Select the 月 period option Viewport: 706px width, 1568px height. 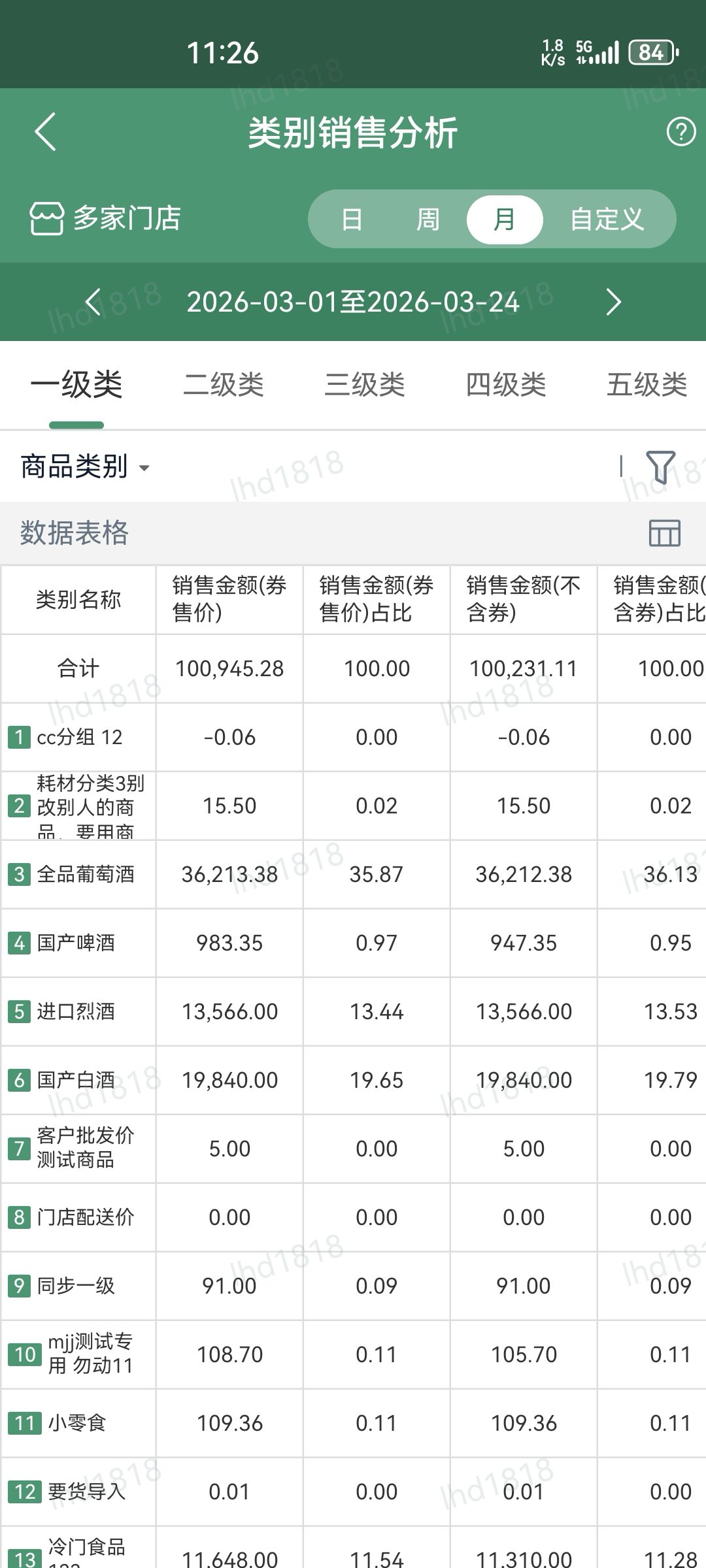[504, 220]
